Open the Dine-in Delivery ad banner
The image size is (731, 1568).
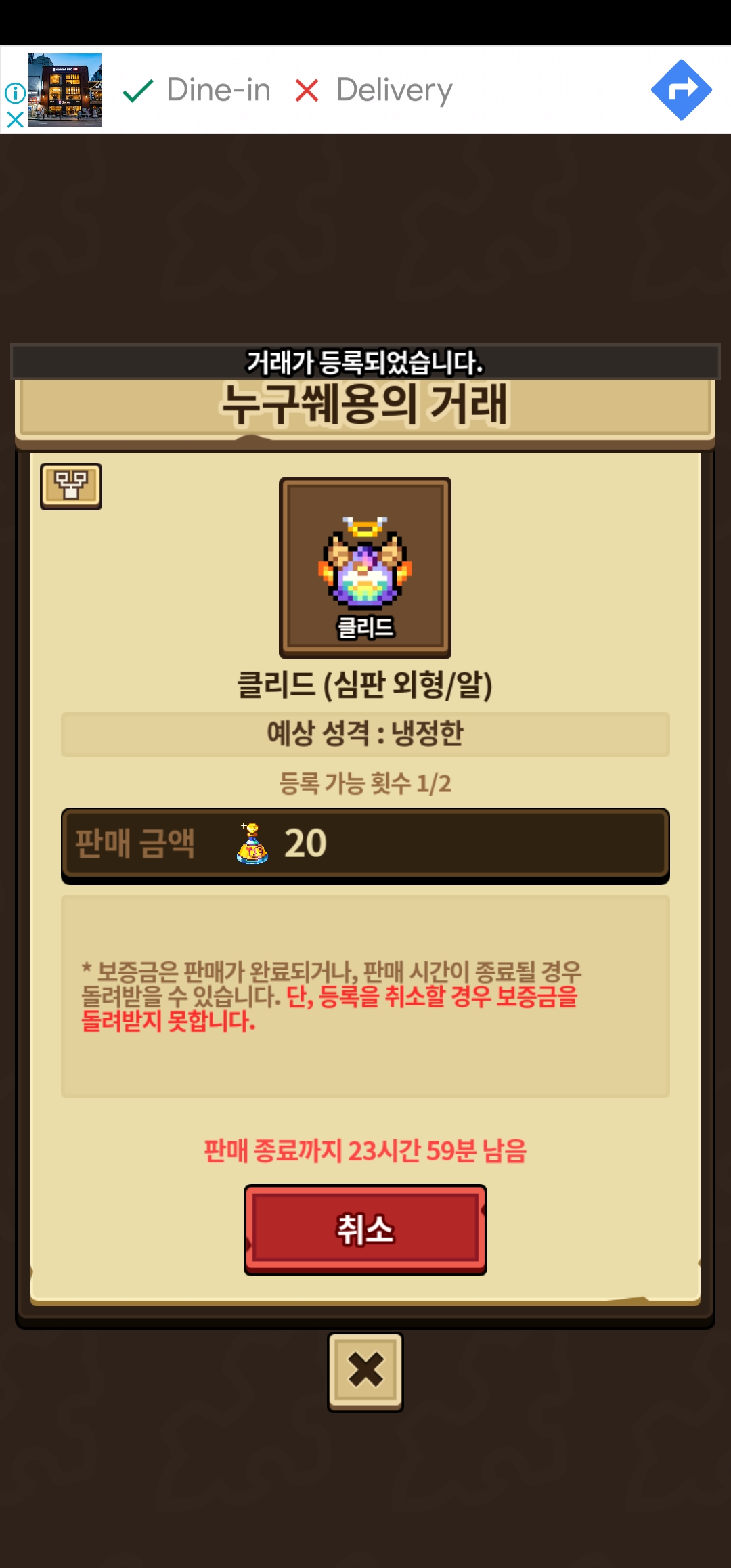click(365, 90)
